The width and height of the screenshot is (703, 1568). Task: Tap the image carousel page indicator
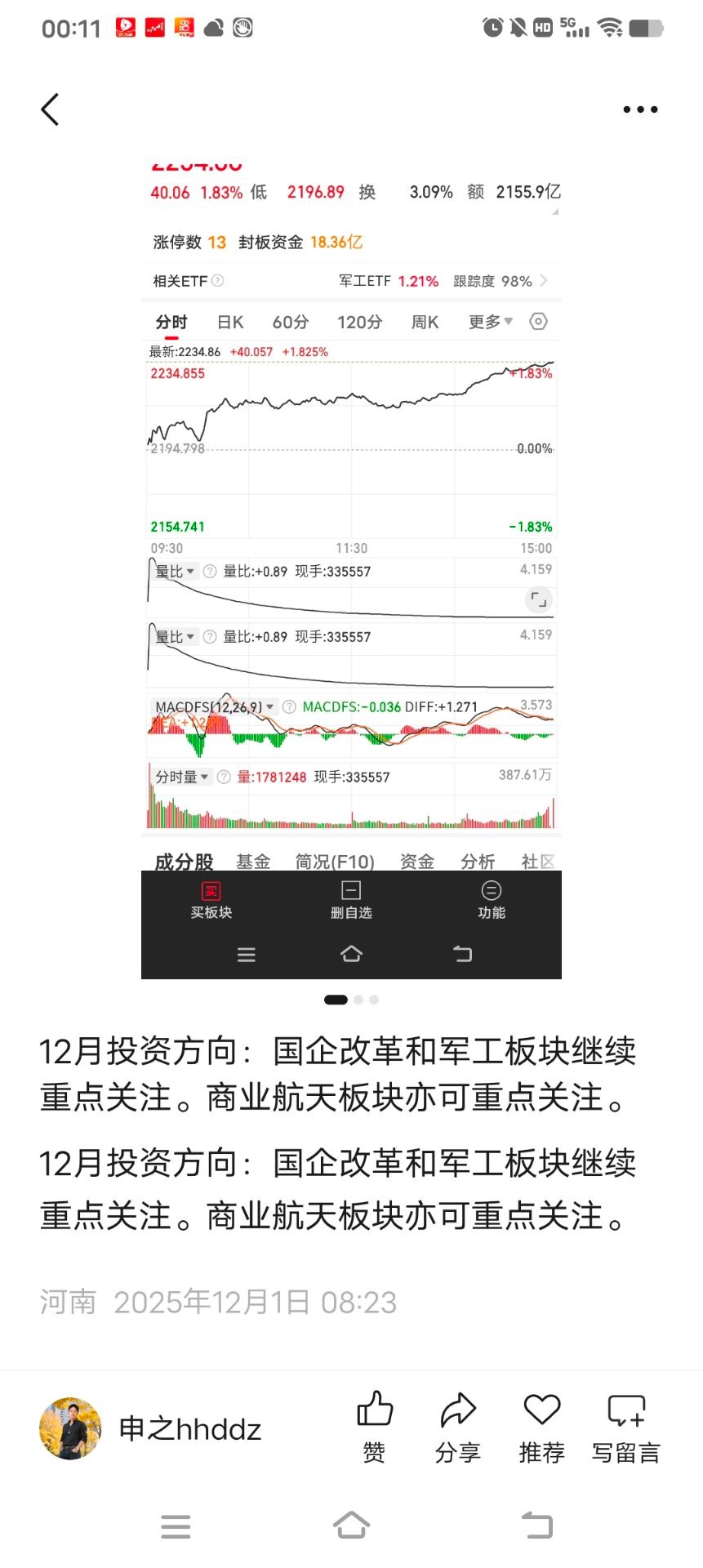[351, 1000]
